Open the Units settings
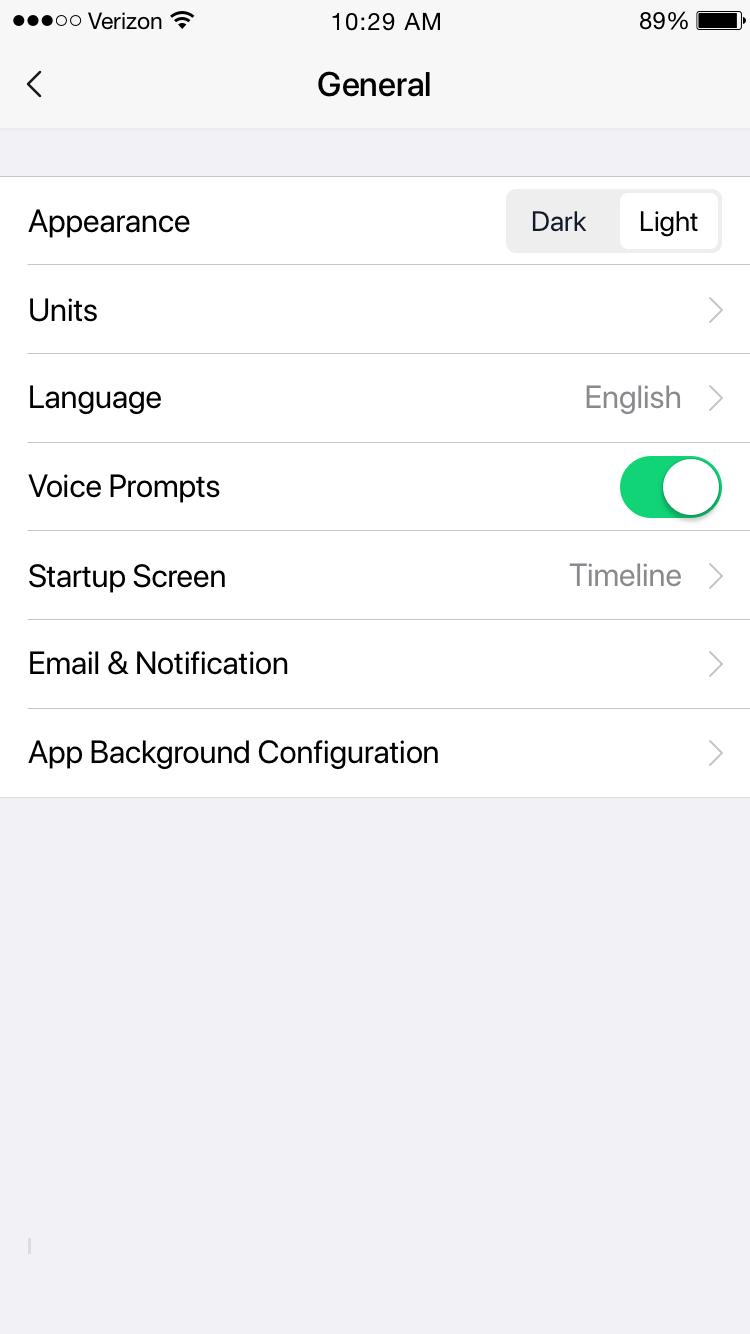750x1334 pixels. 375,310
